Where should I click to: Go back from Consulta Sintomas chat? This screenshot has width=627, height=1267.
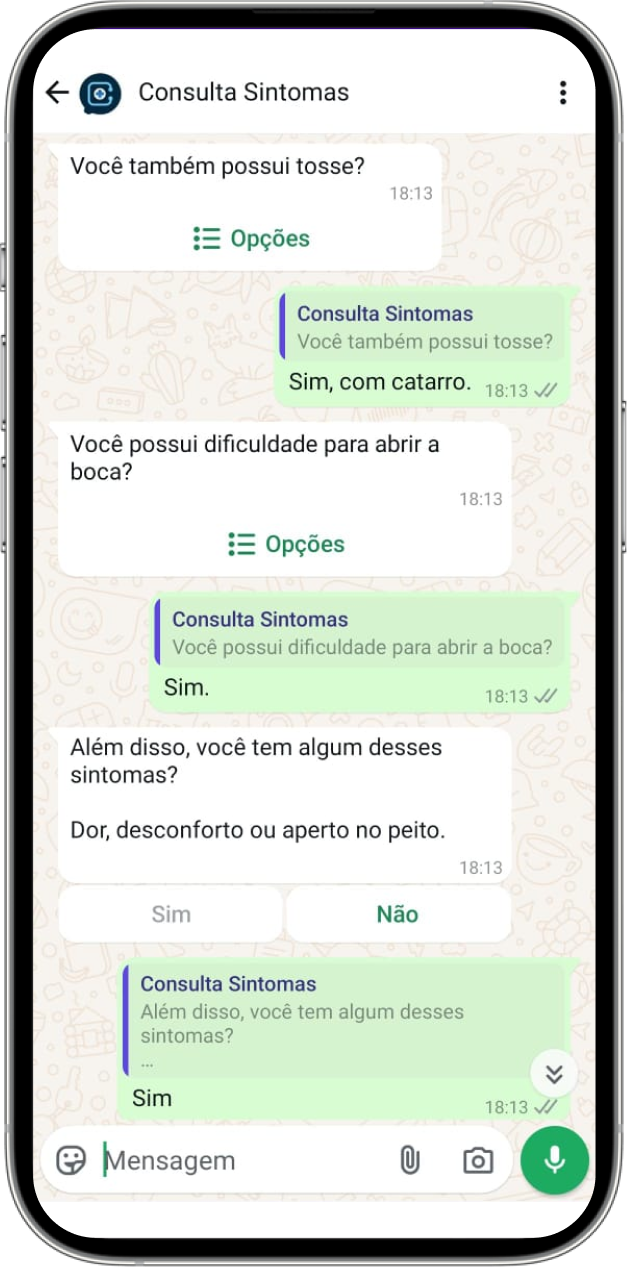pos(57,93)
